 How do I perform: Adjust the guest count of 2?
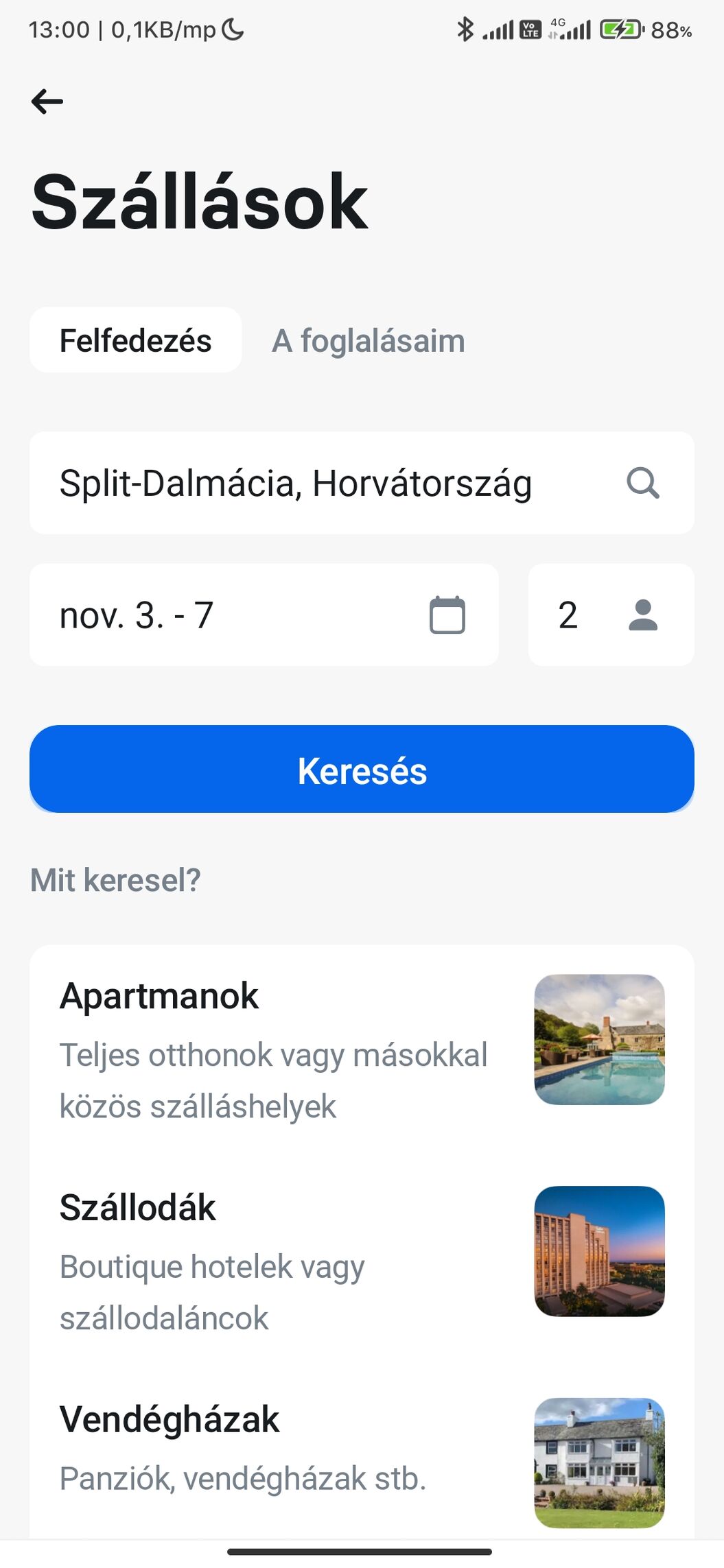click(x=610, y=615)
